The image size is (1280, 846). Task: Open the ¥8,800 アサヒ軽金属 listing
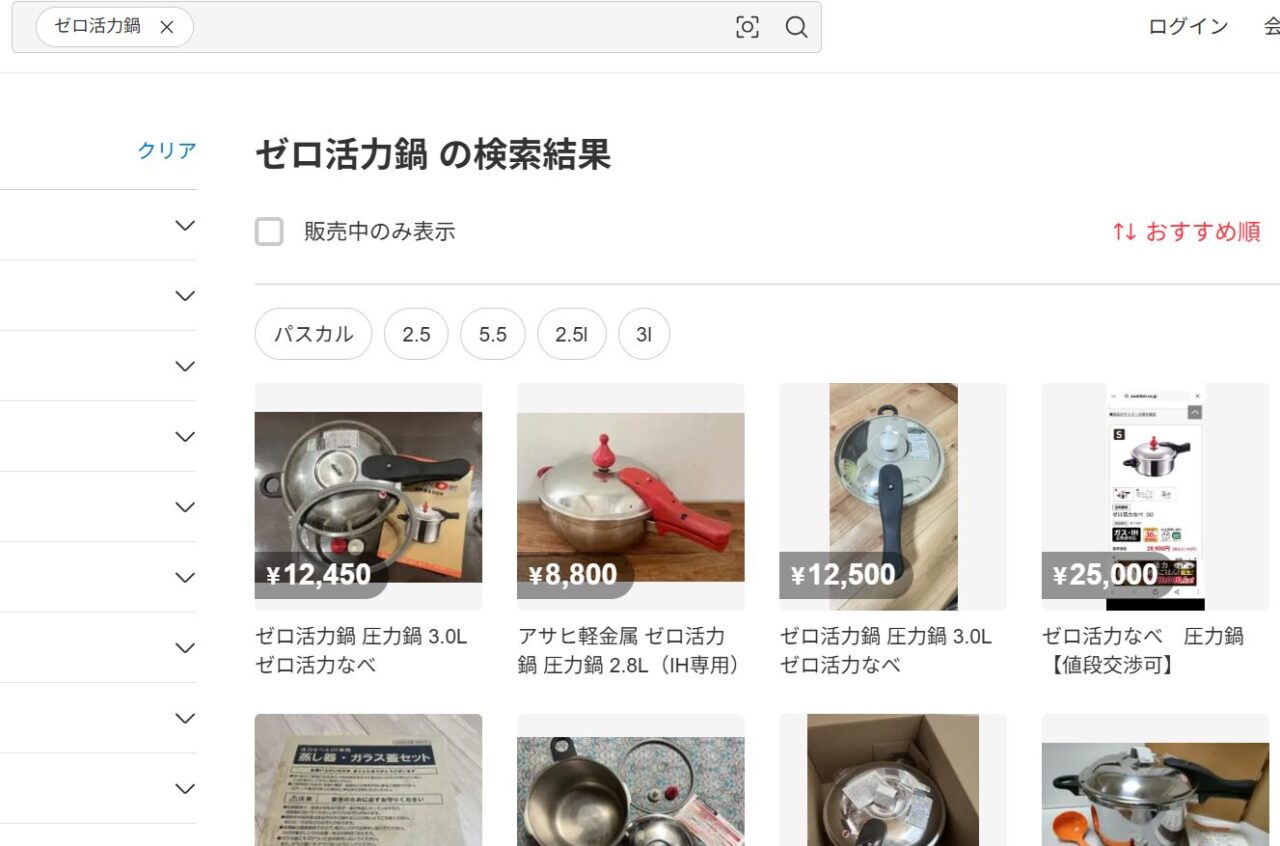tap(630, 497)
